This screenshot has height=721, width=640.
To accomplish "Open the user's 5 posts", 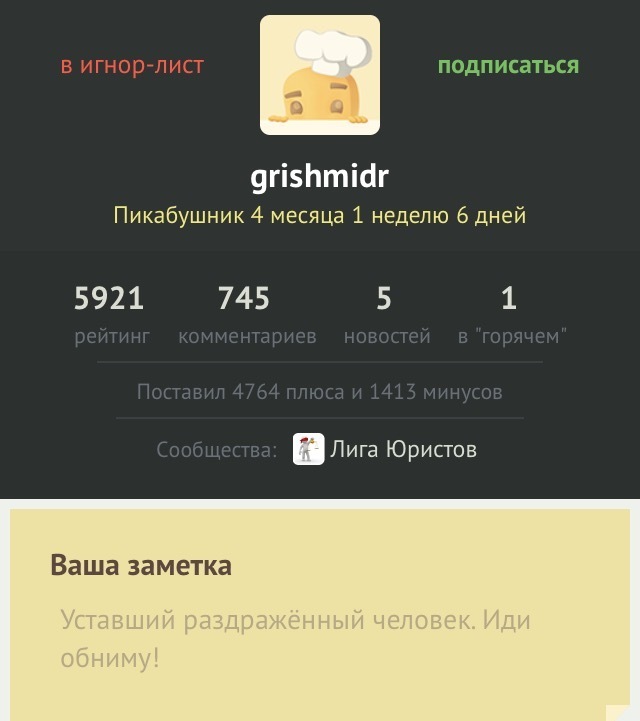I will (x=386, y=314).
